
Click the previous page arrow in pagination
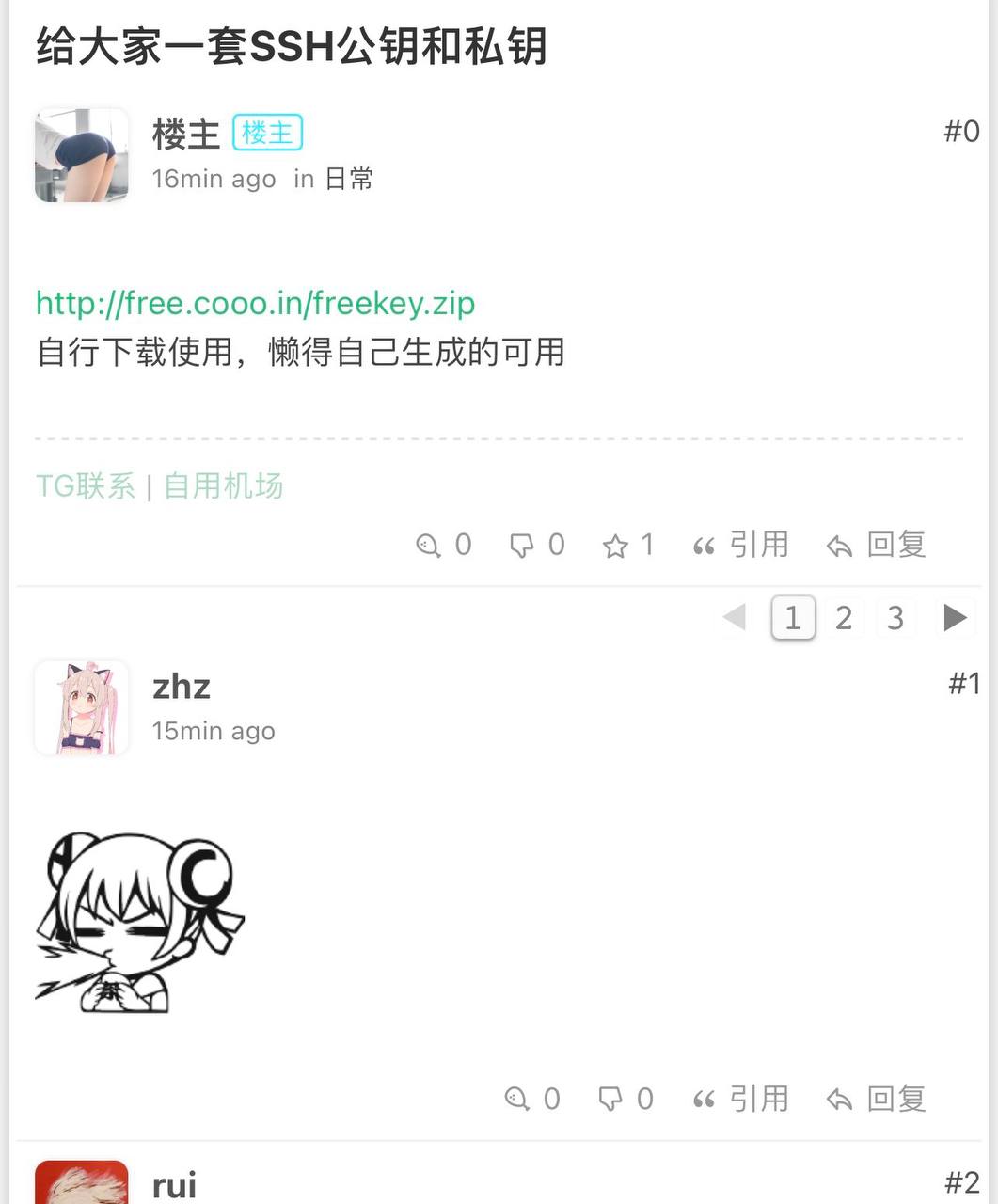pos(735,617)
